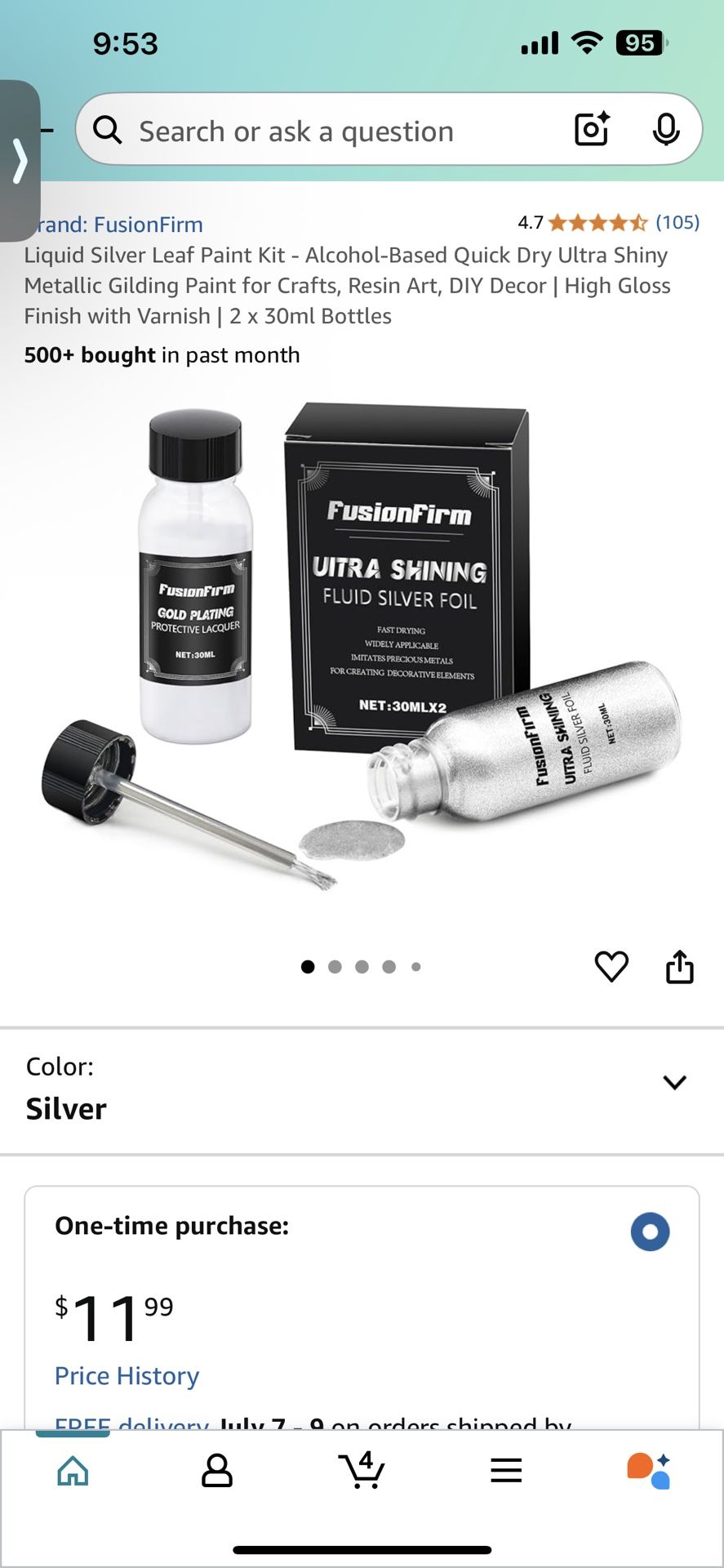Viewport: 724px width, 1568px height.
Task: Tap the search or ask a question field
Action: (x=326, y=131)
